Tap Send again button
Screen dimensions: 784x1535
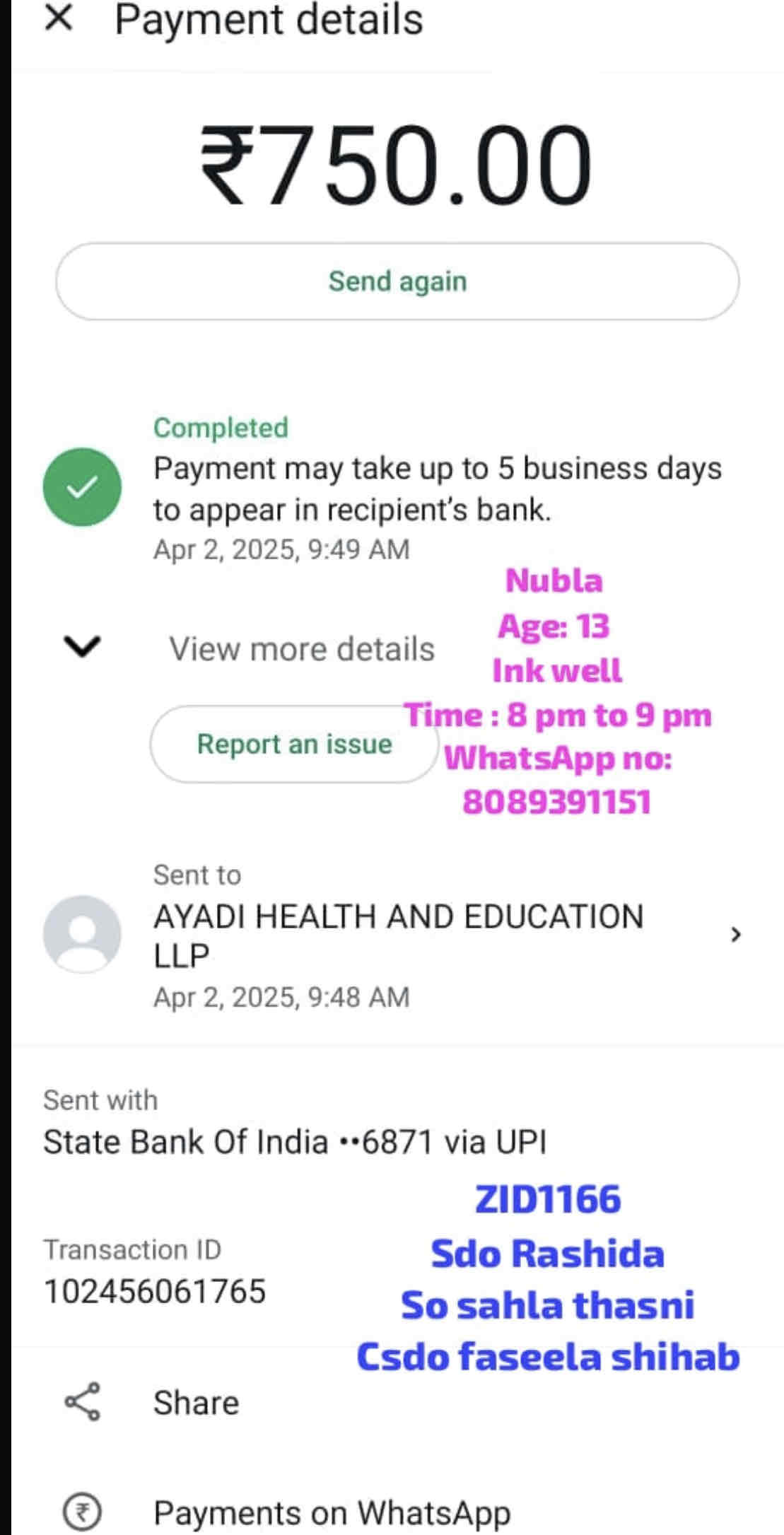397,281
